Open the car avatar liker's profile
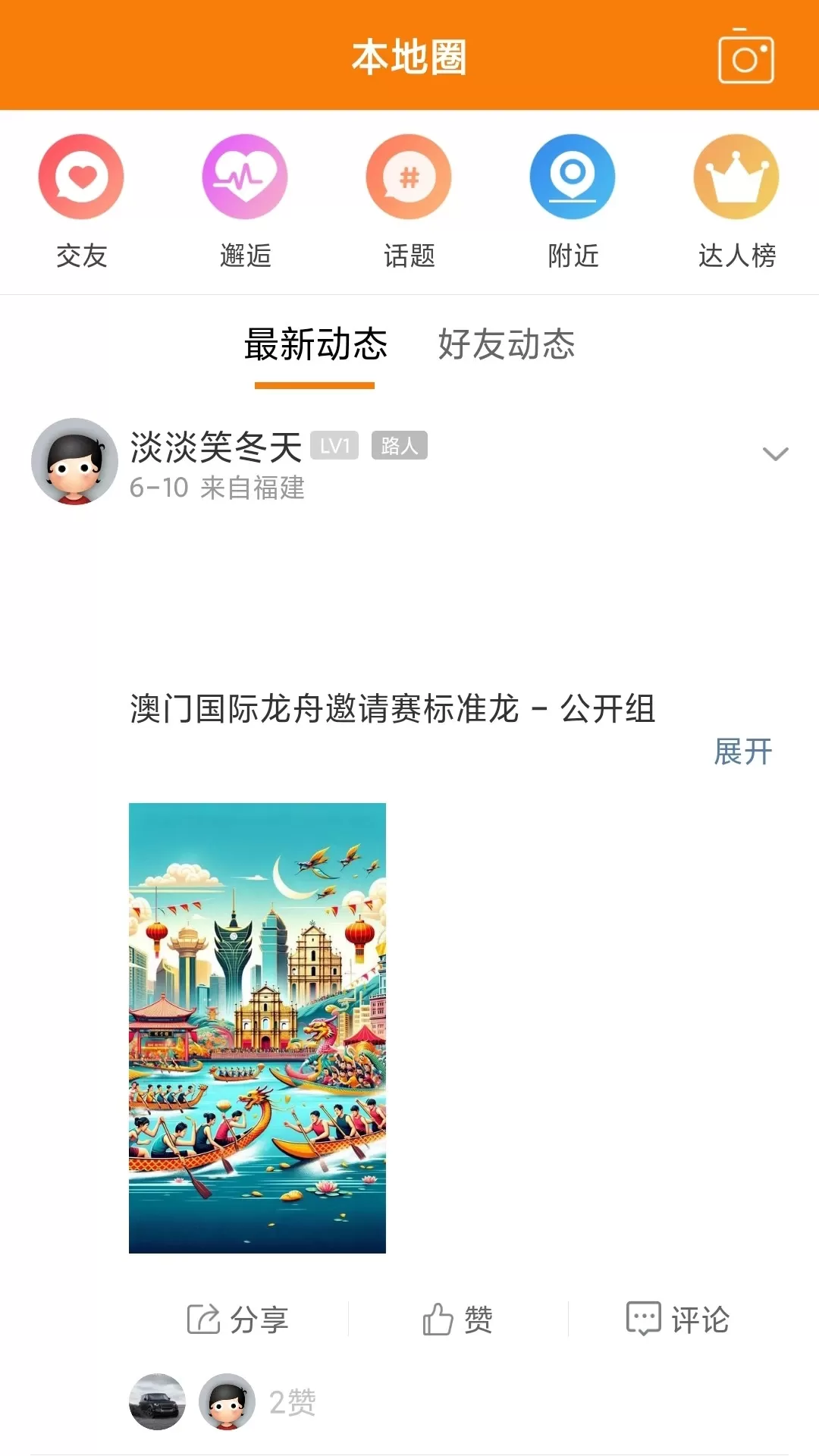This screenshot has width=819, height=1456. tap(157, 1401)
